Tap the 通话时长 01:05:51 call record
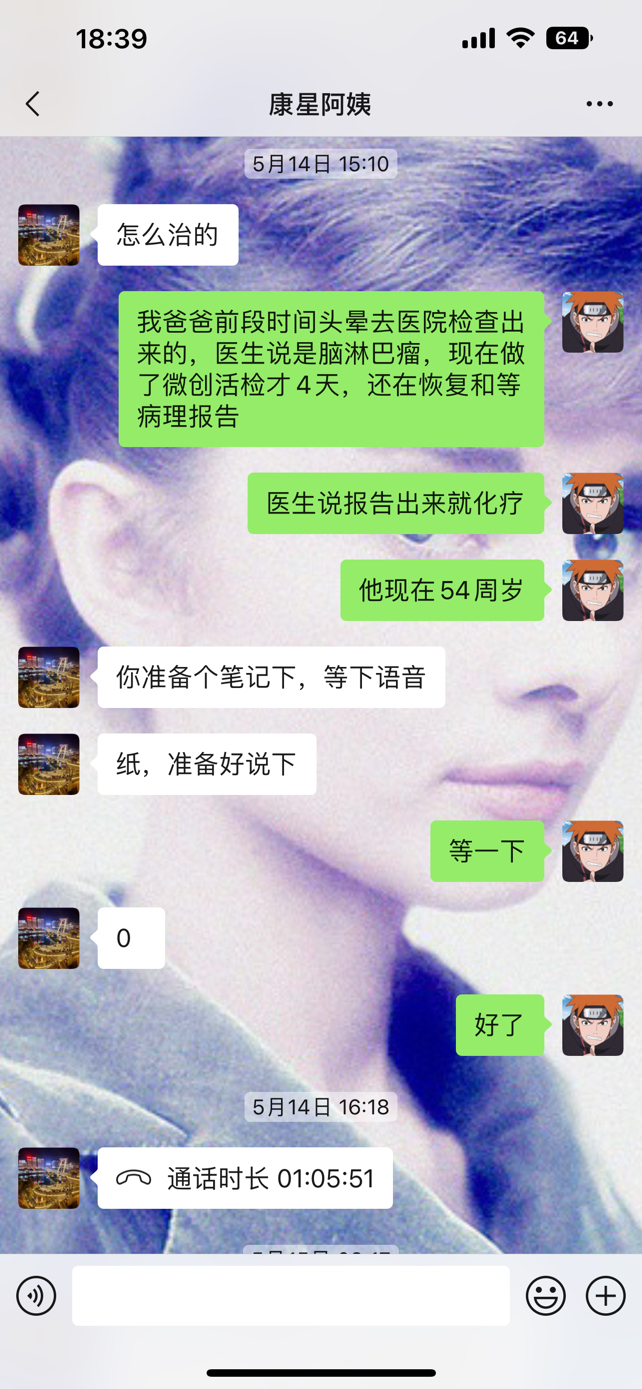The width and height of the screenshot is (642, 1389). click(245, 1178)
